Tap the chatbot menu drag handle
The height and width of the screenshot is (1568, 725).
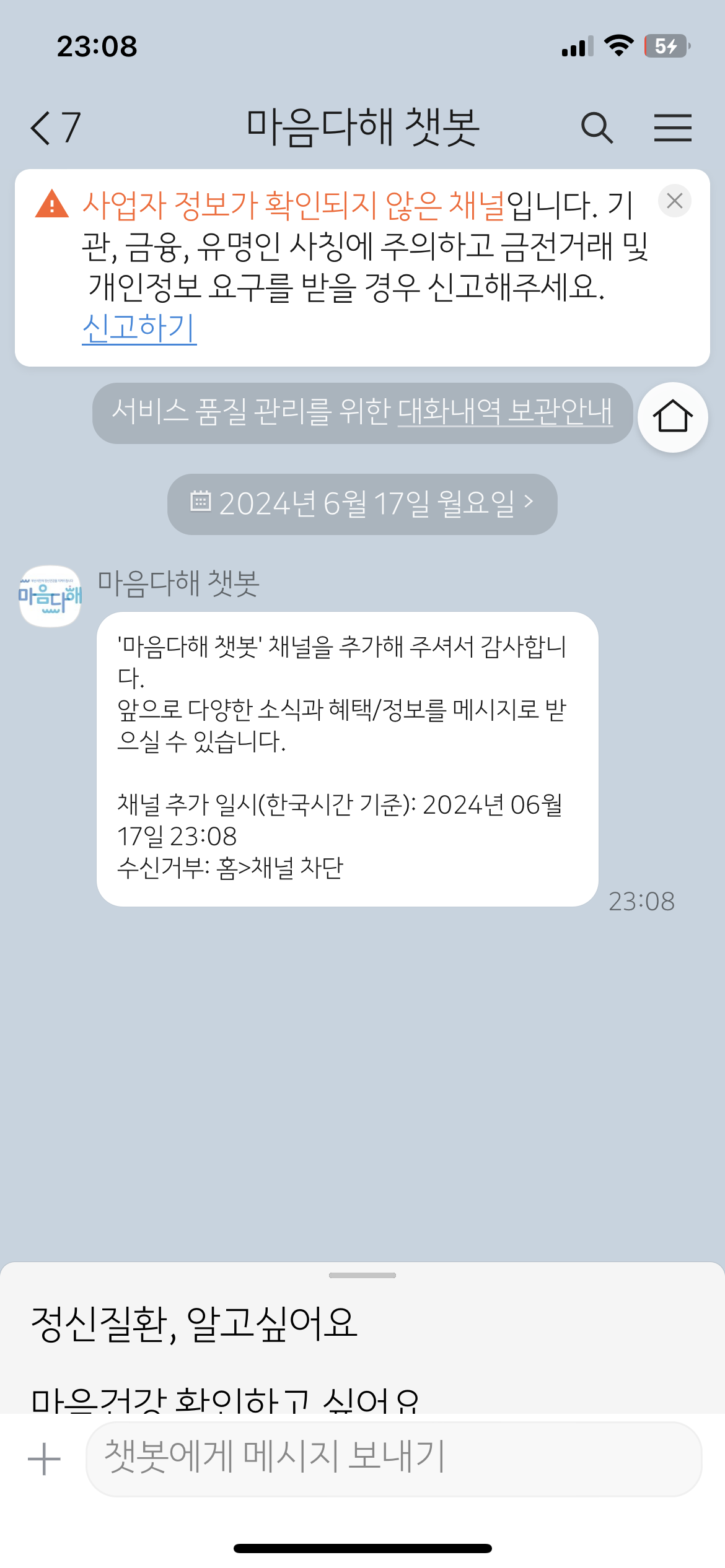[x=362, y=1276]
